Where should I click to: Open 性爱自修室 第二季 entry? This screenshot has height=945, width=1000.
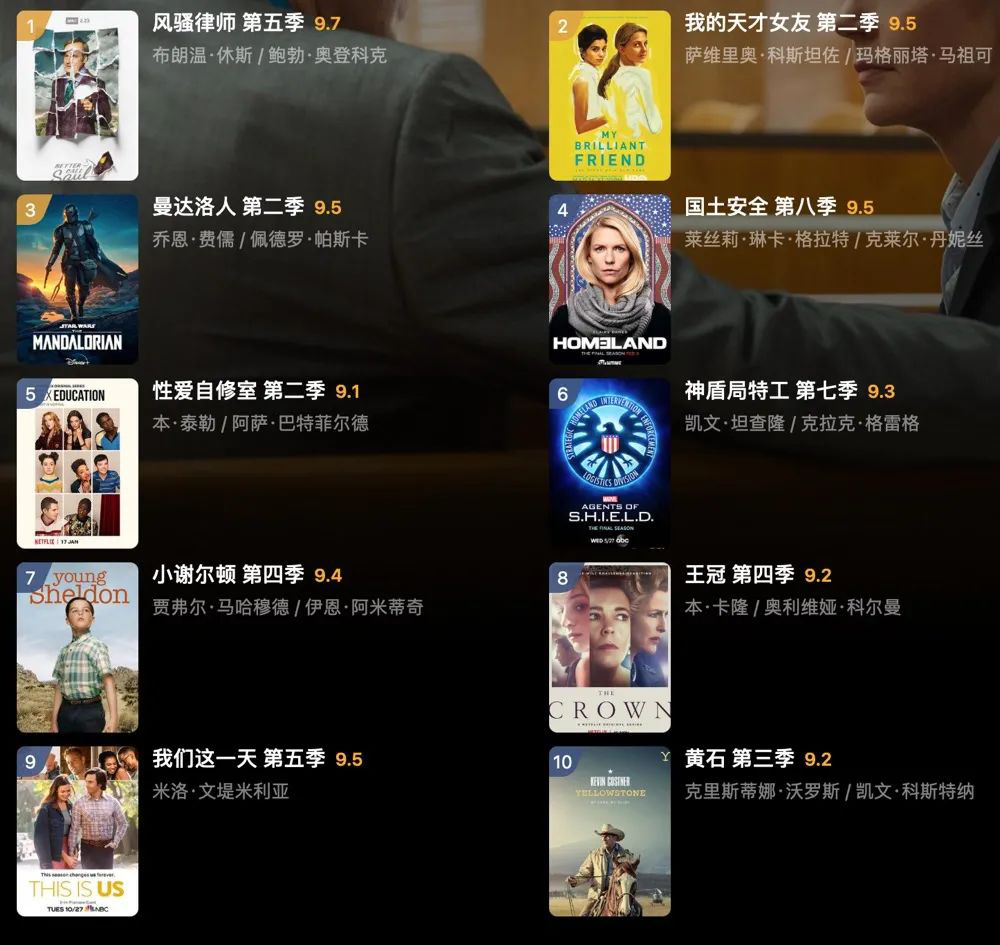click(x=78, y=463)
